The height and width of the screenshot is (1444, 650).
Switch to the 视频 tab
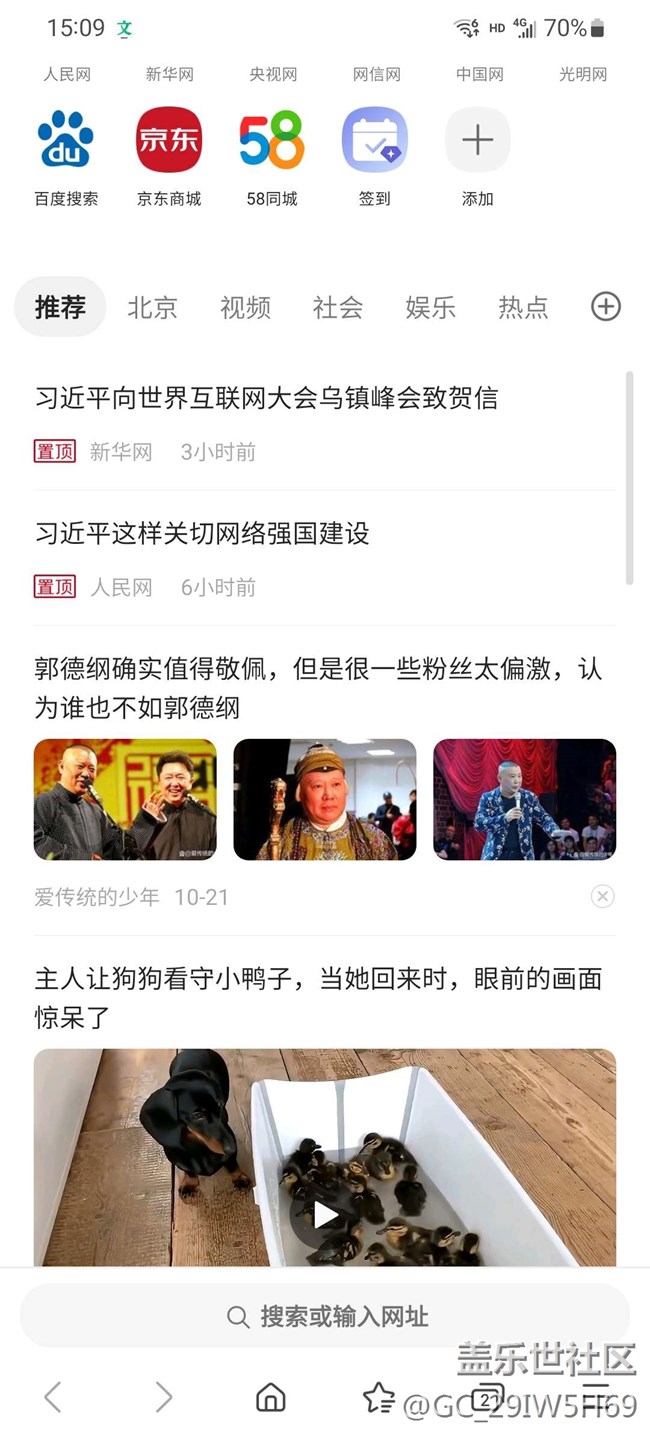coord(245,307)
